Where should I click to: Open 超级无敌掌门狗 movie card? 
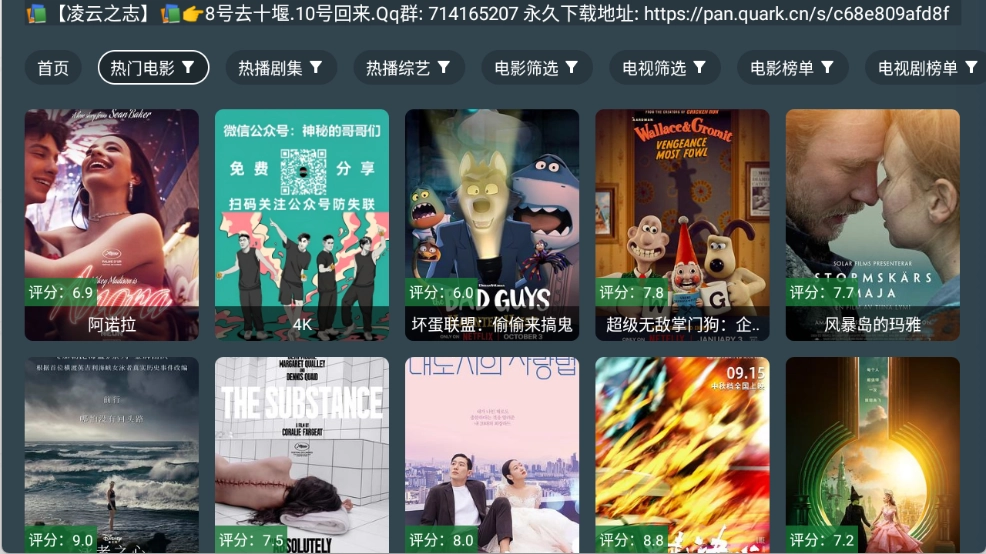(x=682, y=225)
